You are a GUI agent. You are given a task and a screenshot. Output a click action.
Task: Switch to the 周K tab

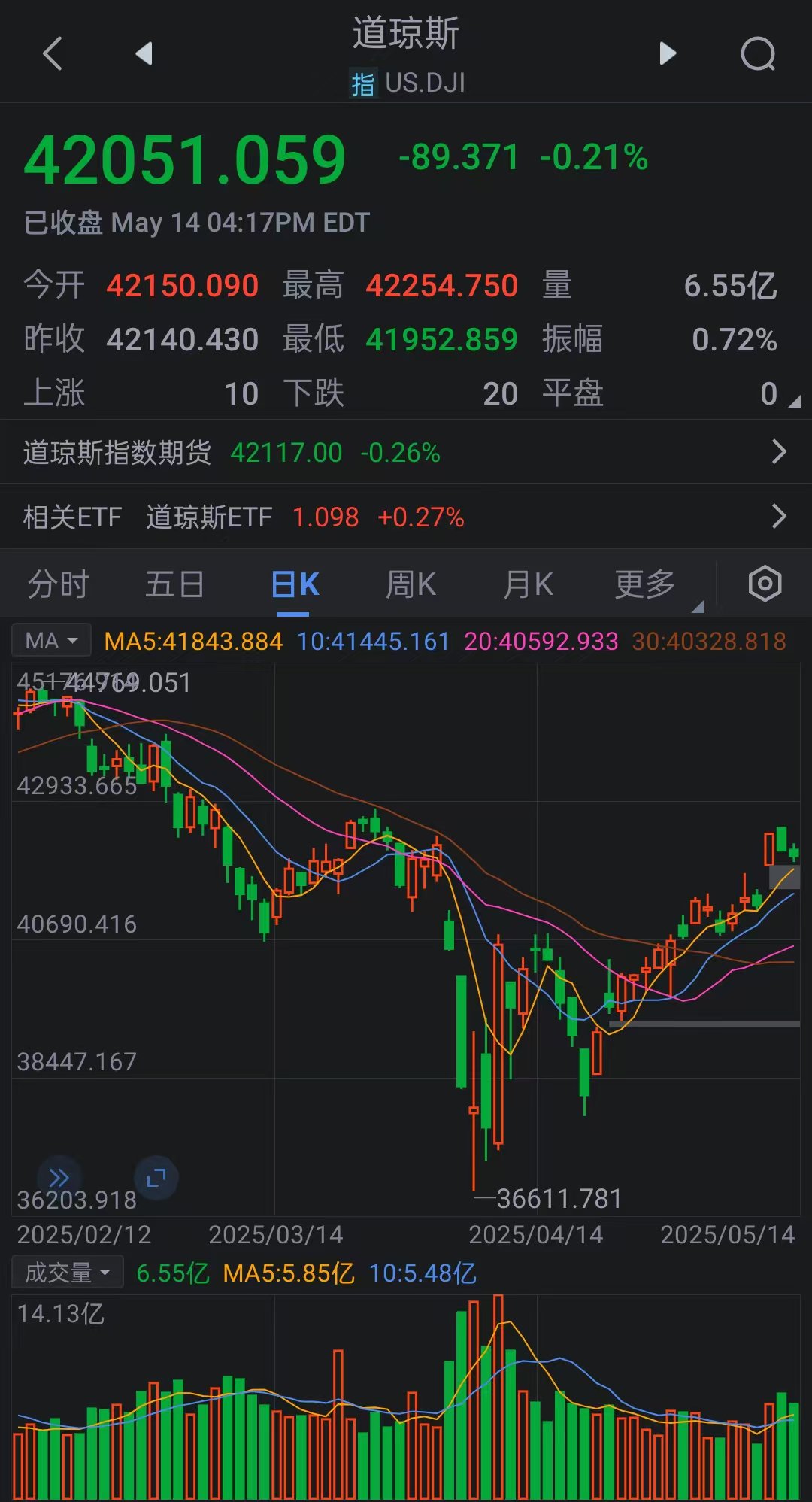point(411,584)
